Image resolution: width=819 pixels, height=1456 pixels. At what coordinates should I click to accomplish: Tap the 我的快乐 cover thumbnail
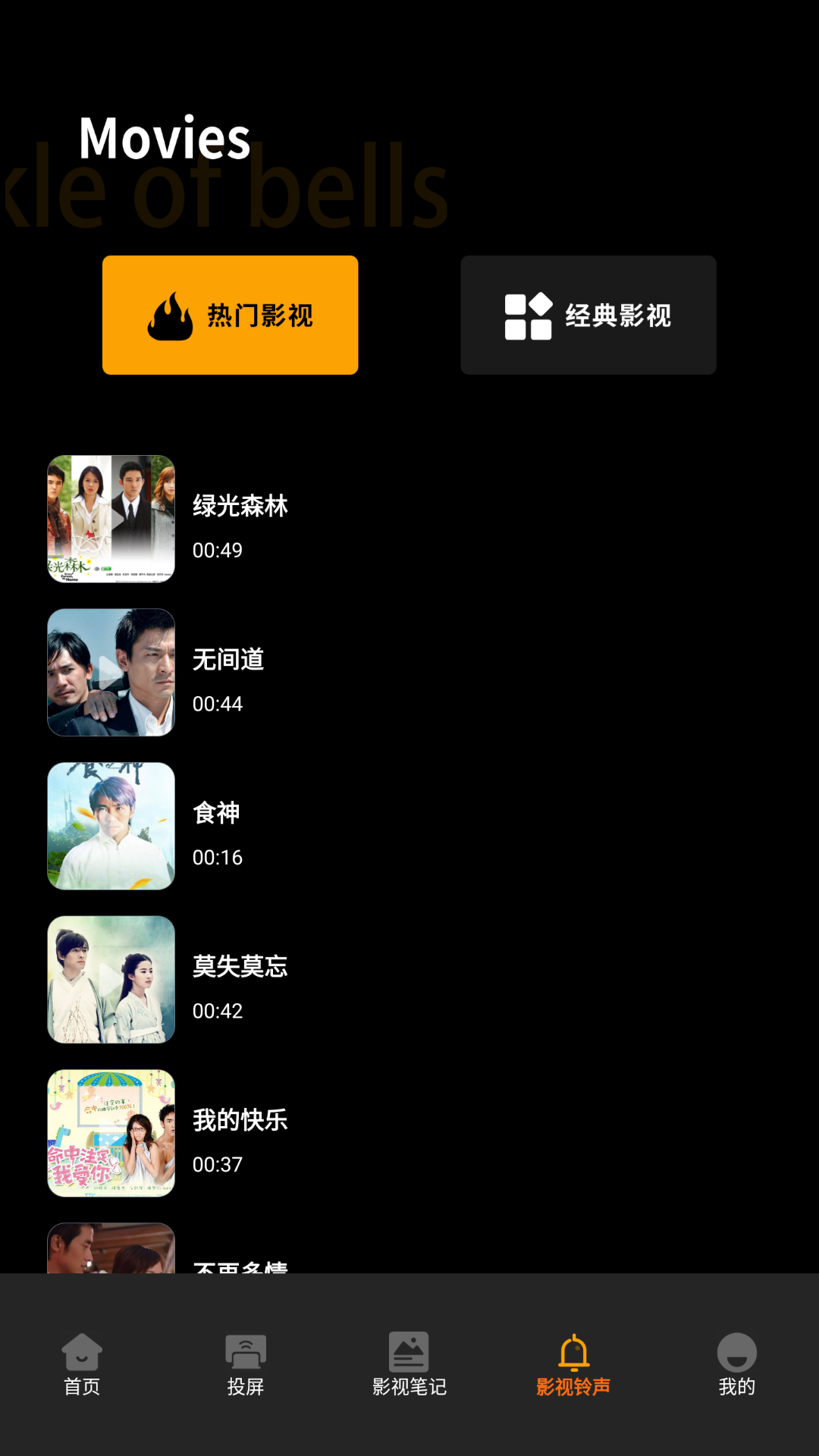111,1132
